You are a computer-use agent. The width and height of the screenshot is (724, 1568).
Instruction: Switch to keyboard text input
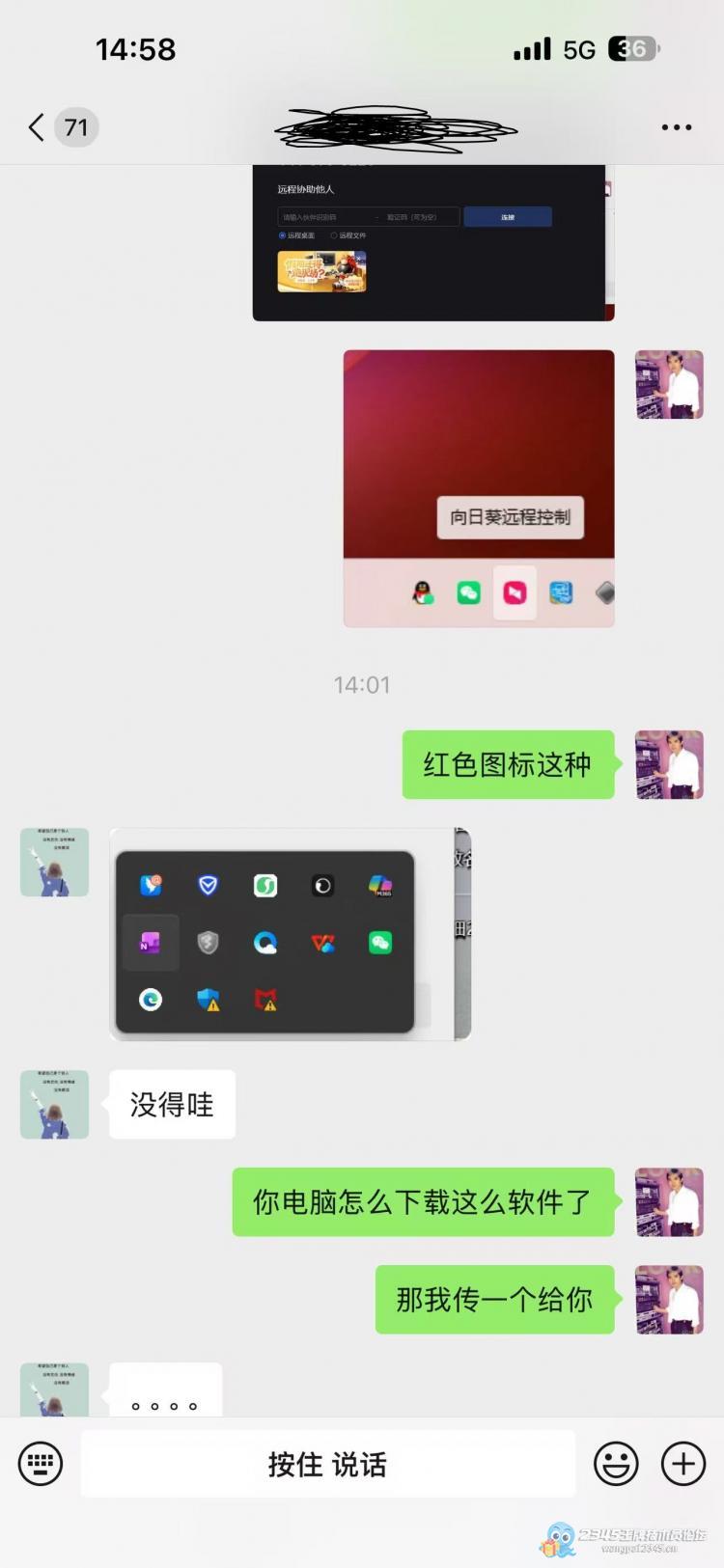41,1464
